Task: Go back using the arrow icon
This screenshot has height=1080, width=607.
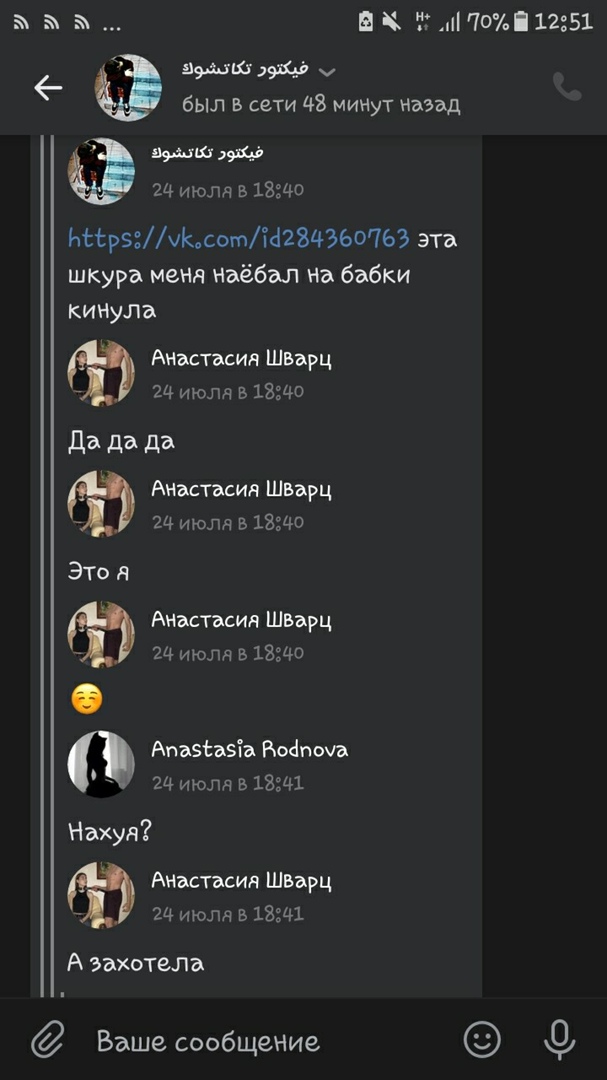Action: [x=47, y=88]
